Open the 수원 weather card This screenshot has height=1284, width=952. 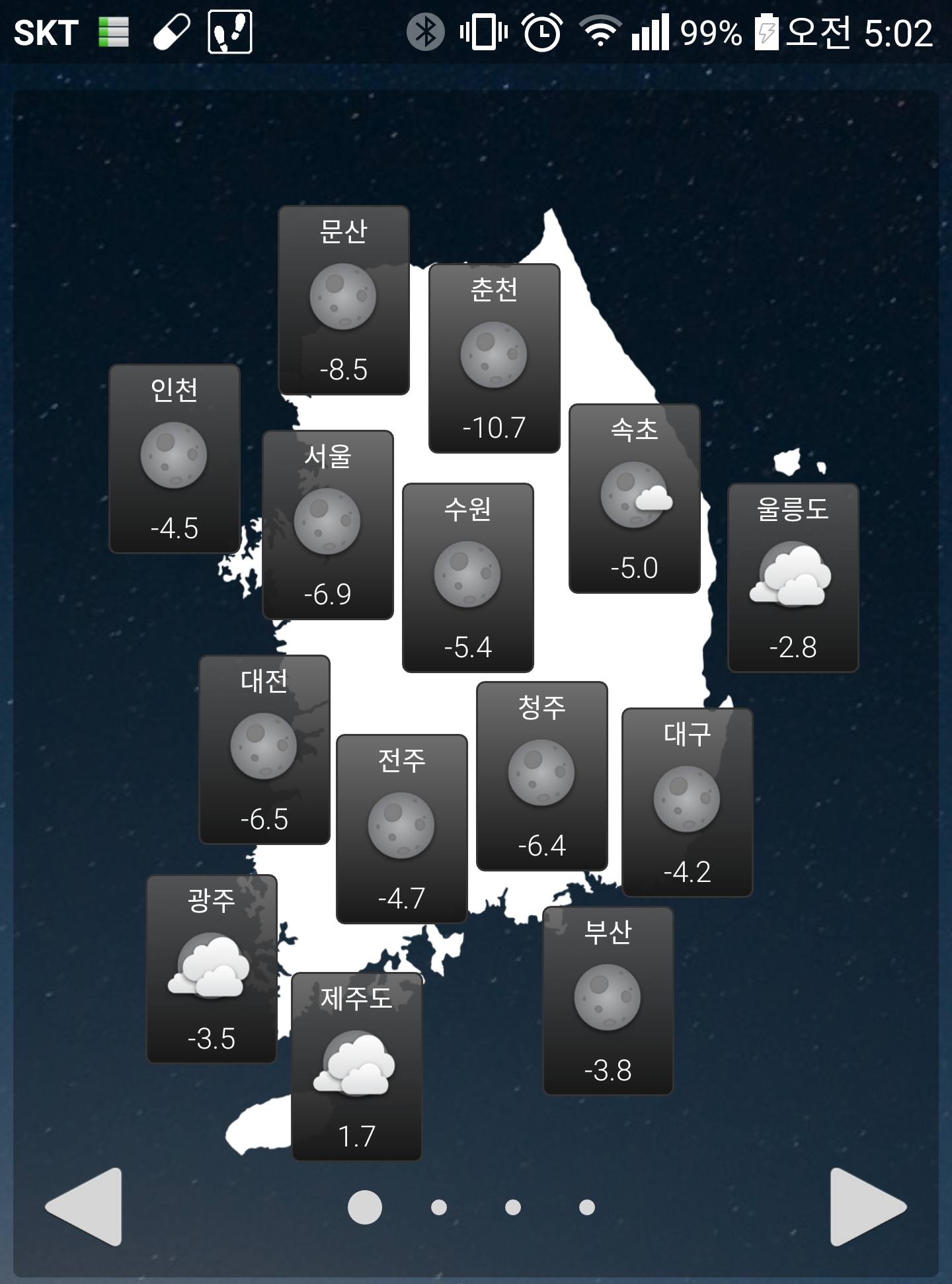click(x=468, y=578)
